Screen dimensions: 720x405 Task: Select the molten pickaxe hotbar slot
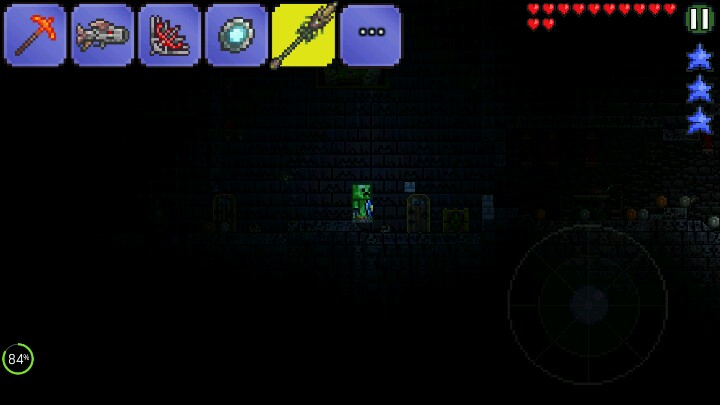[x=35, y=35]
